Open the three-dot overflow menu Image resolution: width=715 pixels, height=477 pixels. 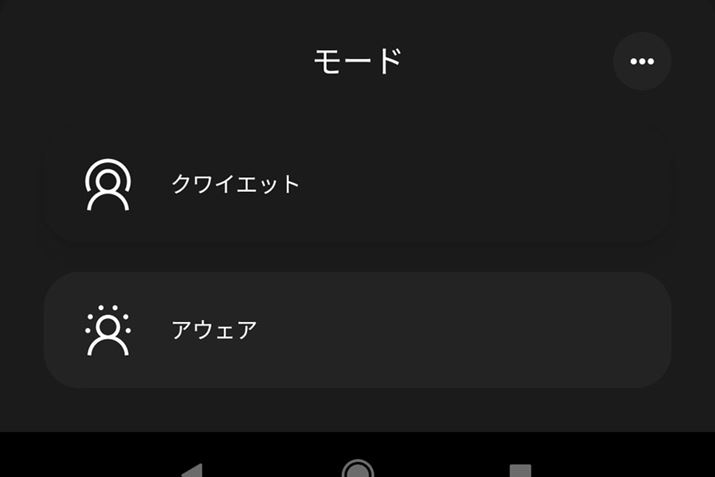[x=641, y=61]
